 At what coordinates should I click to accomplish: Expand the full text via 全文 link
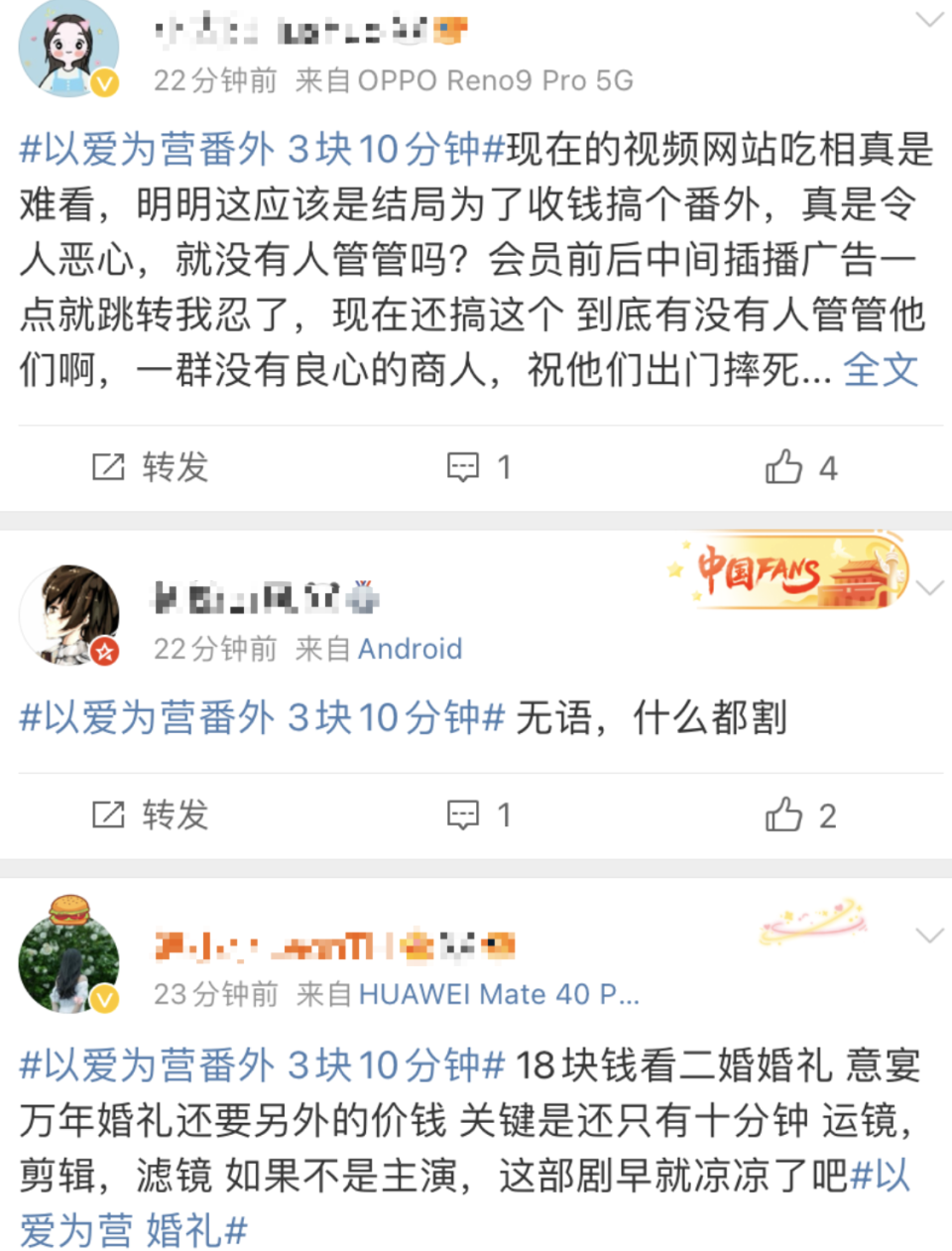pyautogui.click(x=881, y=370)
